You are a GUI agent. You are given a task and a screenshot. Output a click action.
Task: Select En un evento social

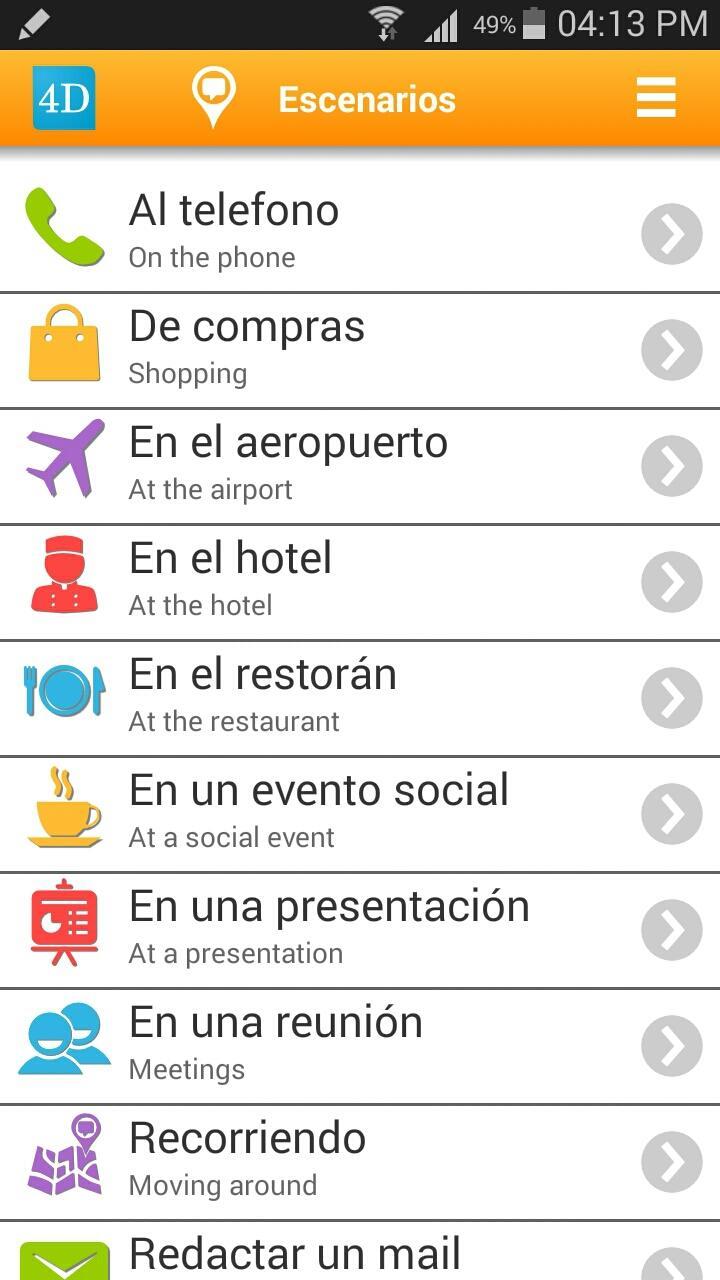point(360,813)
